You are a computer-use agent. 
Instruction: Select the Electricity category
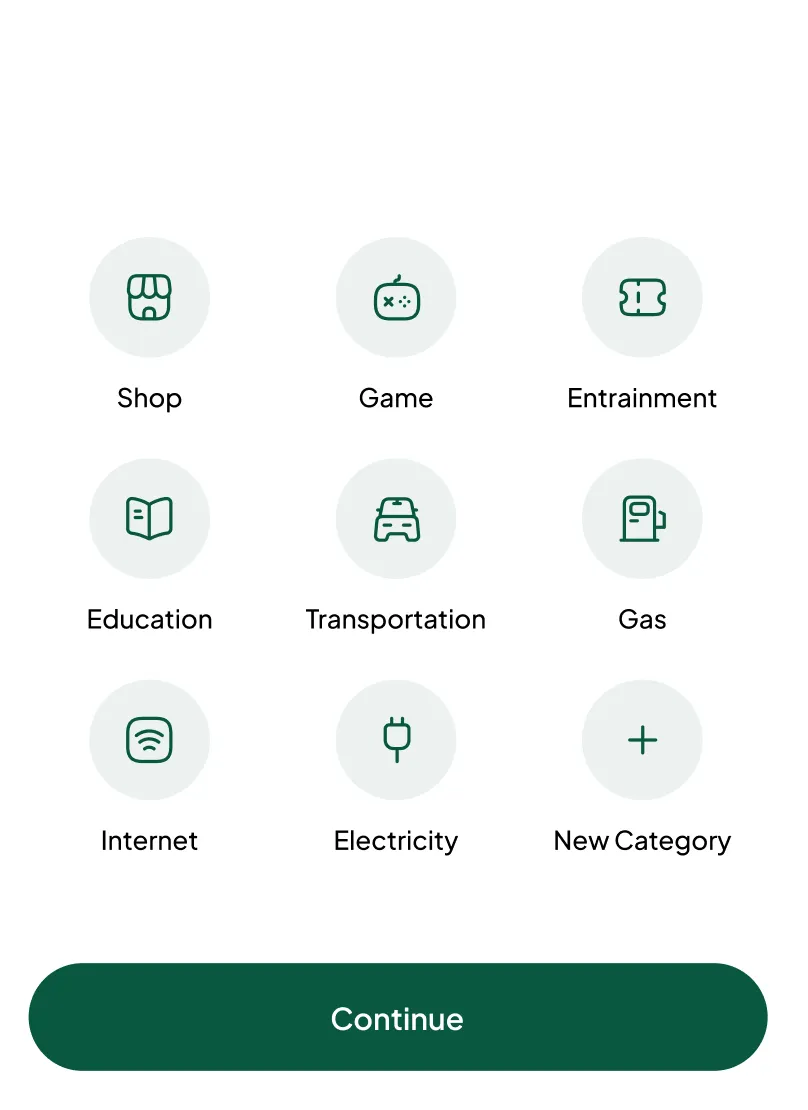pyautogui.click(x=396, y=740)
